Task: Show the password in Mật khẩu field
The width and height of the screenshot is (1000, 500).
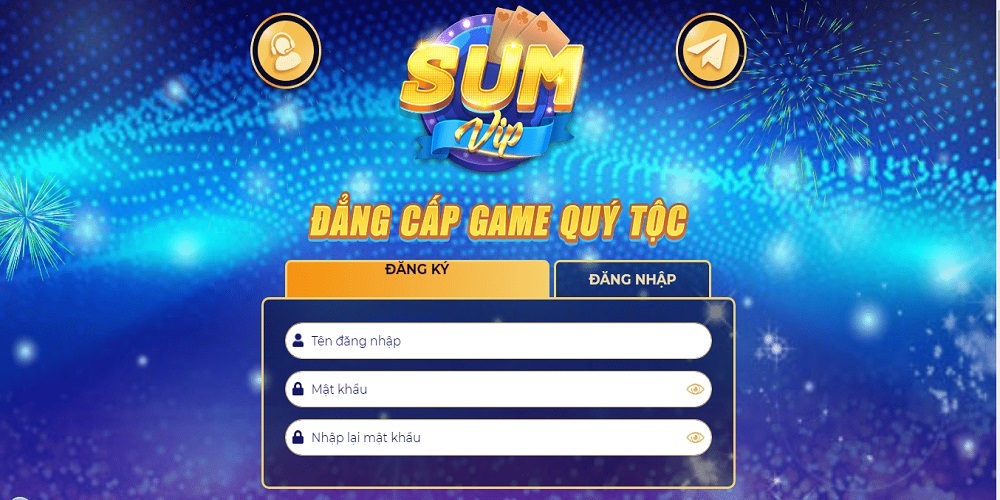Action: (x=695, y=389)
